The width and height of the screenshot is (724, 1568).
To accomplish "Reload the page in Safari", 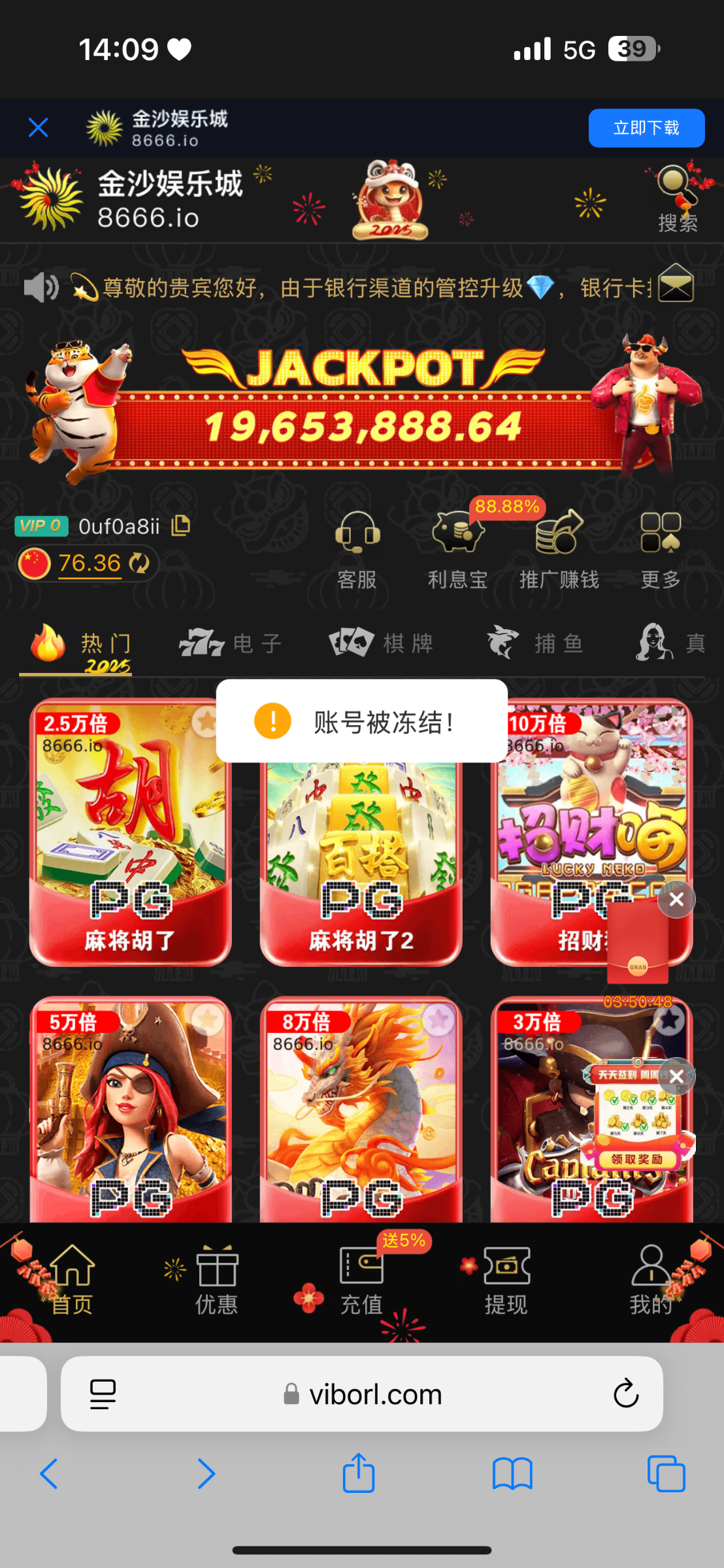I will pos(625,1394).
